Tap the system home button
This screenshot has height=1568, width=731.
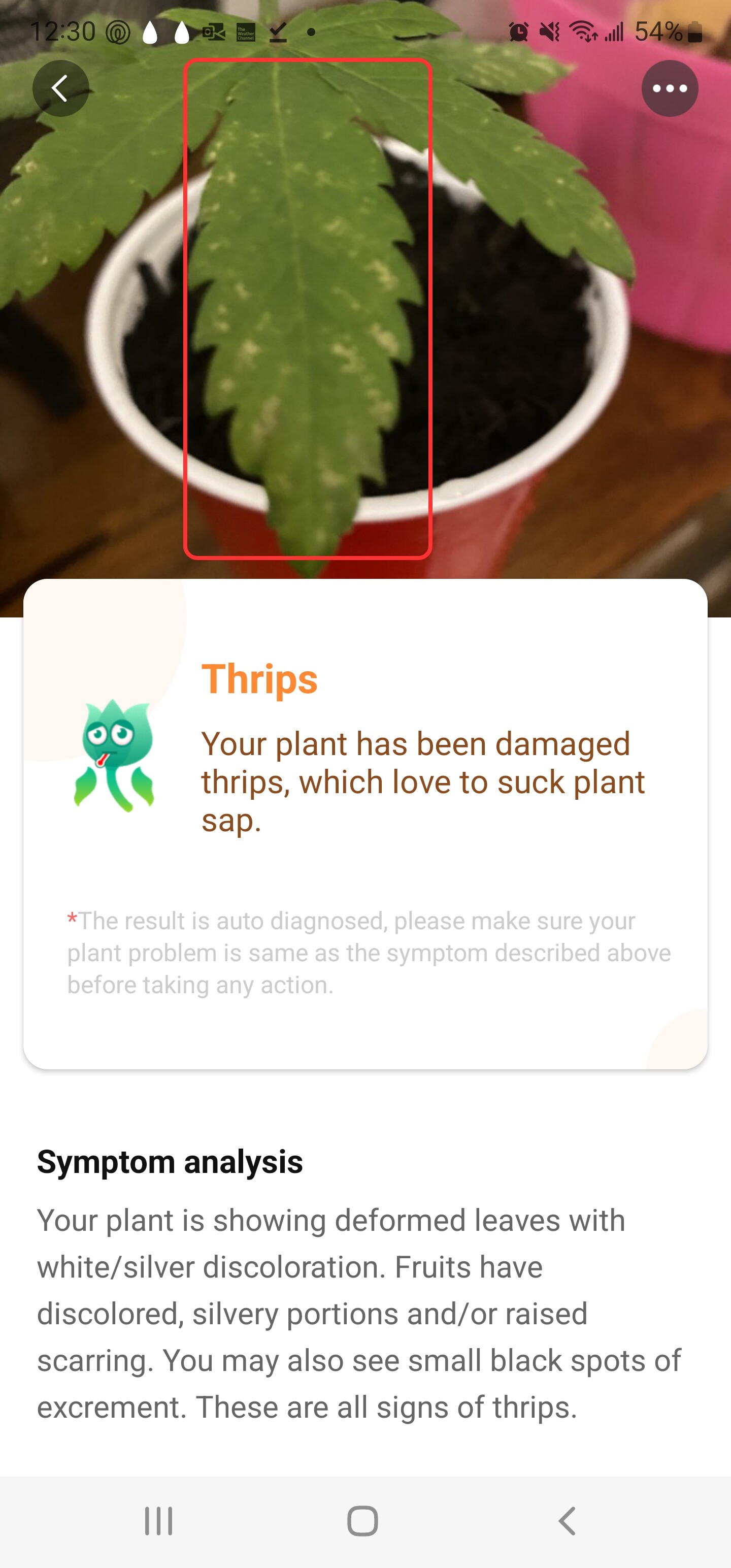(x=363, y=1521)
